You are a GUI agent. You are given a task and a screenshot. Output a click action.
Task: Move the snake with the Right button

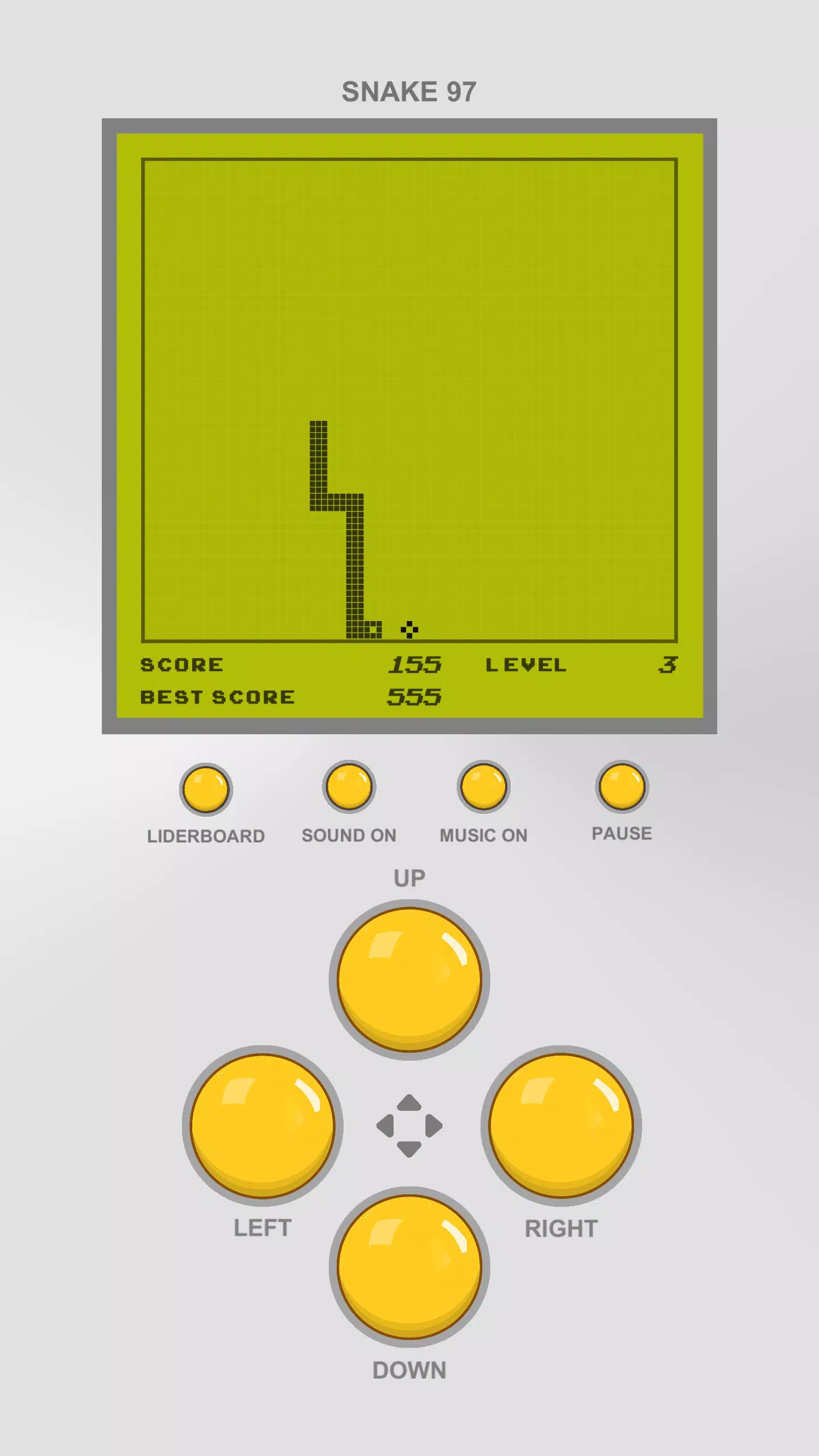561,1126
